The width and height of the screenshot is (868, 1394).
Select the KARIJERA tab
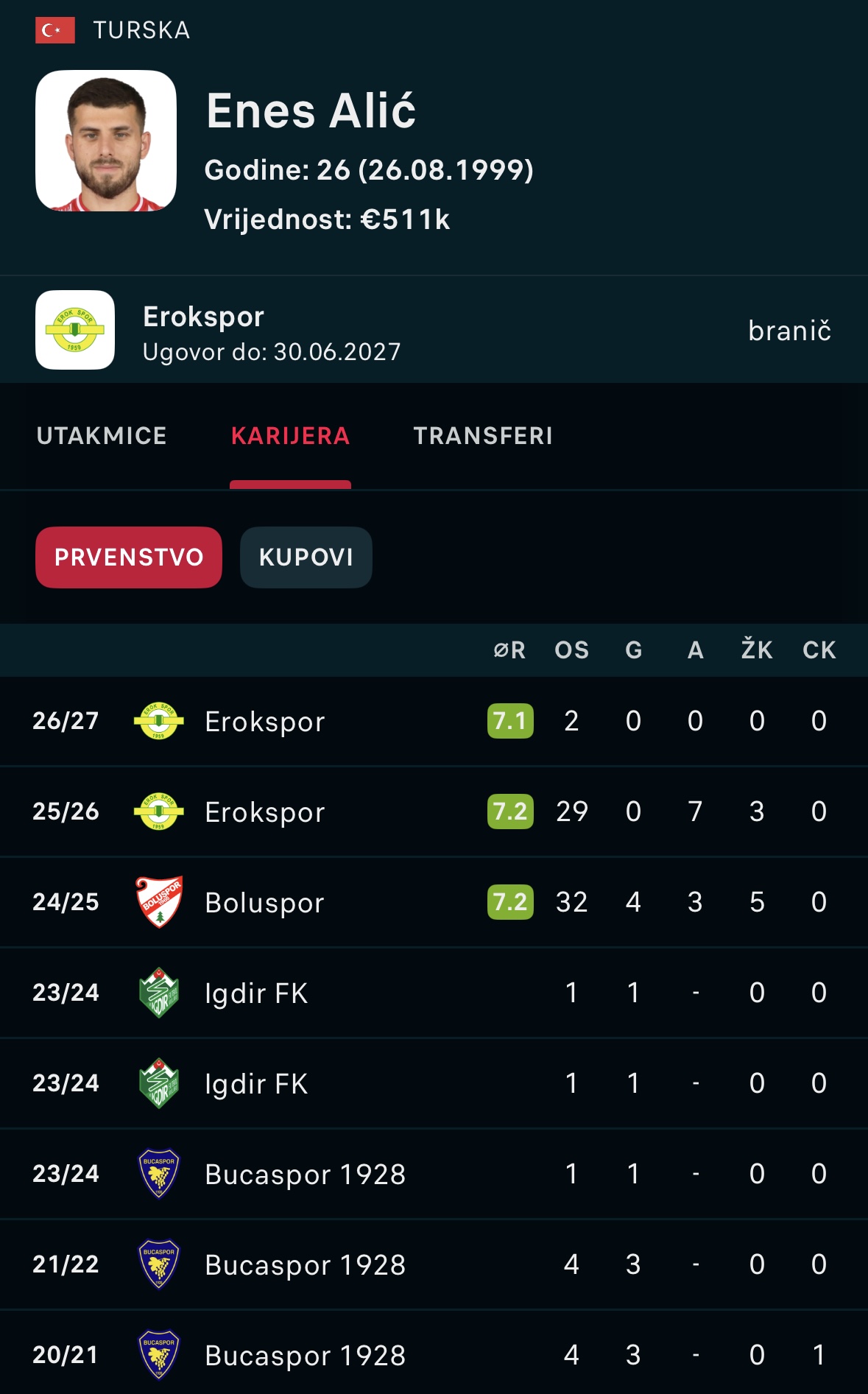tap(290, 436)
